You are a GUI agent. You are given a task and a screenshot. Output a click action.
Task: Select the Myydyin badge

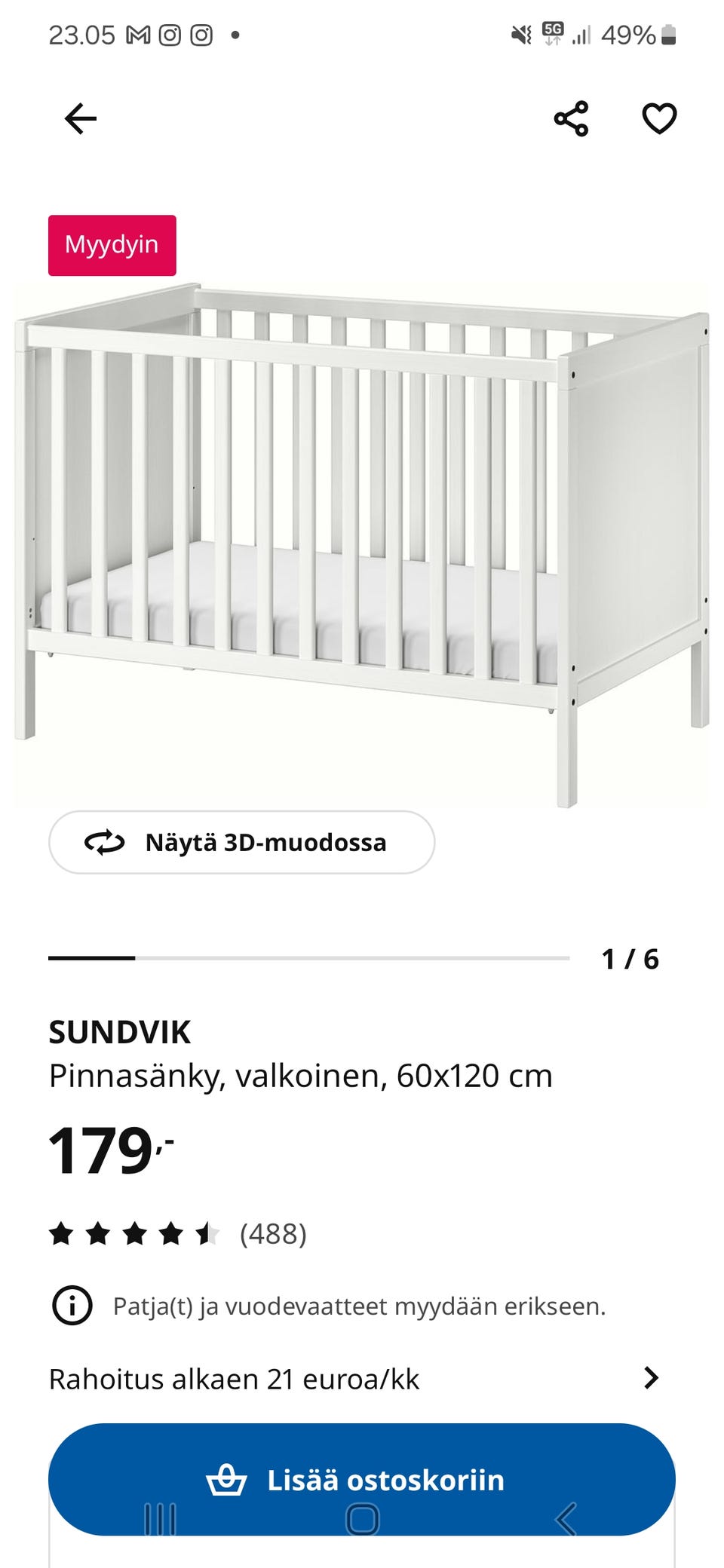[x=112, y=244]
